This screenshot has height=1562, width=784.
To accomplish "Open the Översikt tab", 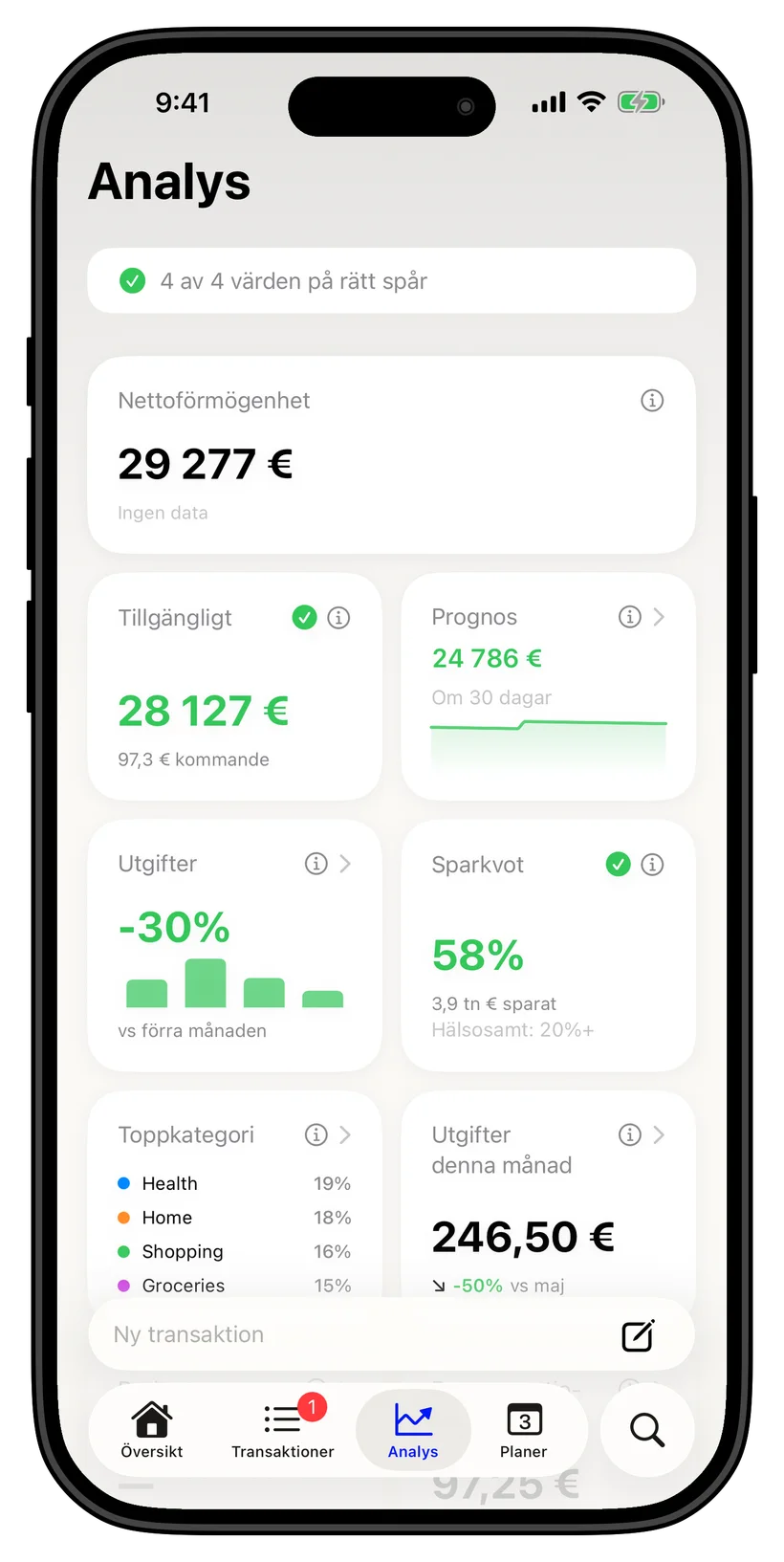I will tap(152, 1430).
